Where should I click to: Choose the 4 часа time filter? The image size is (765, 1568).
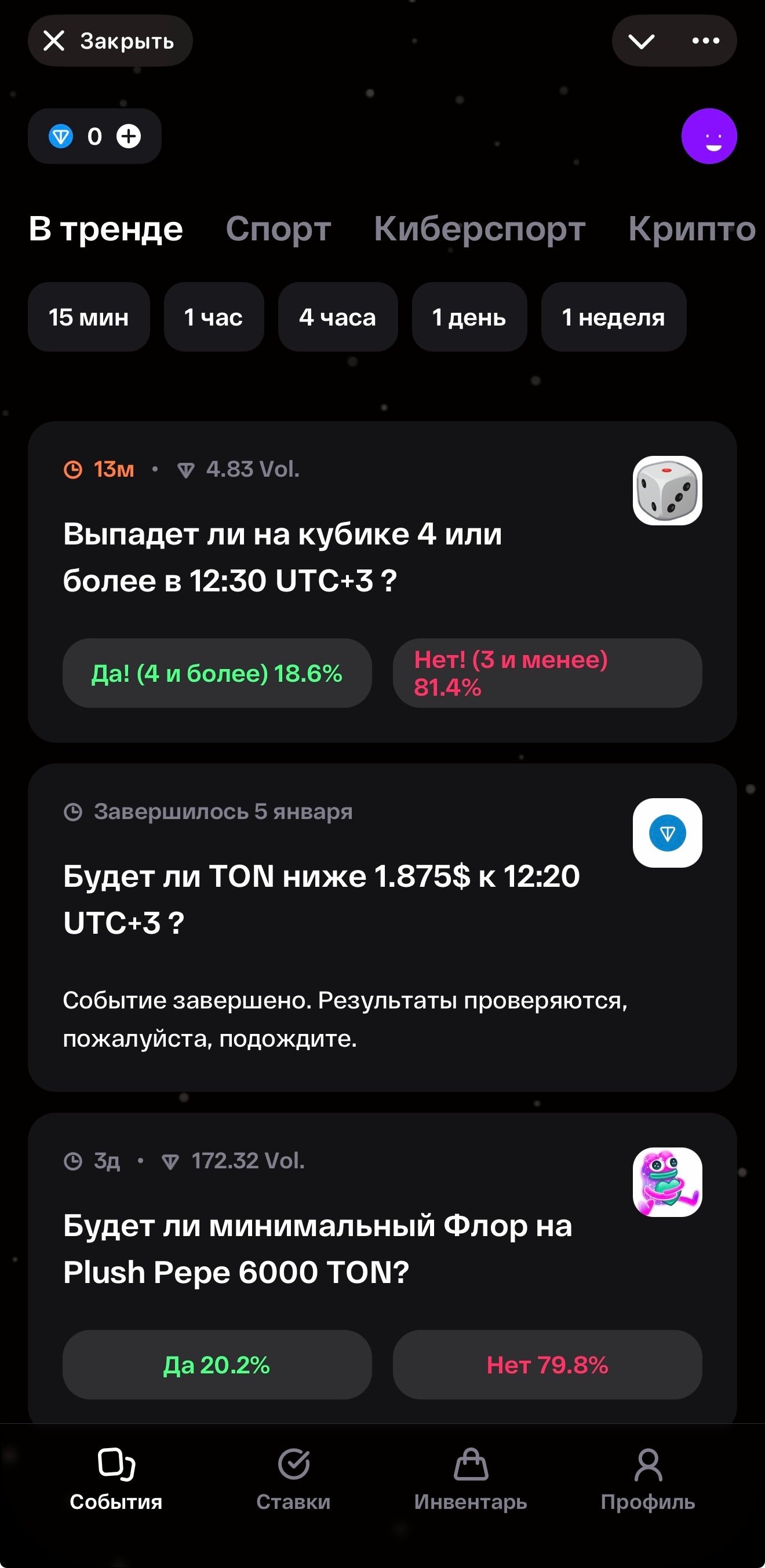[337, 317]
